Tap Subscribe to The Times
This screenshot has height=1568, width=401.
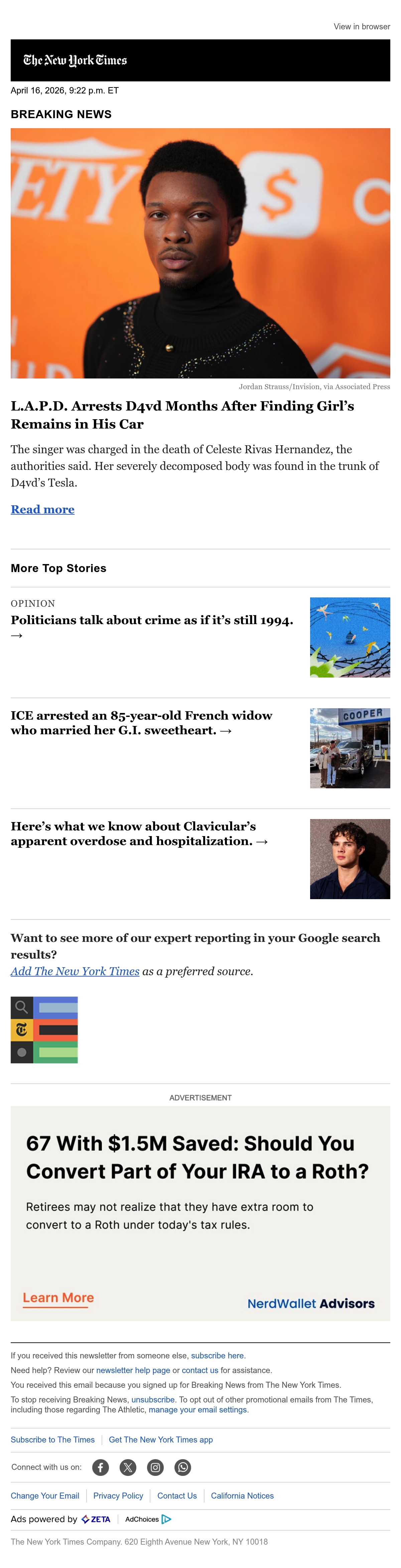pyautogui.click(x=52, y=1440)
